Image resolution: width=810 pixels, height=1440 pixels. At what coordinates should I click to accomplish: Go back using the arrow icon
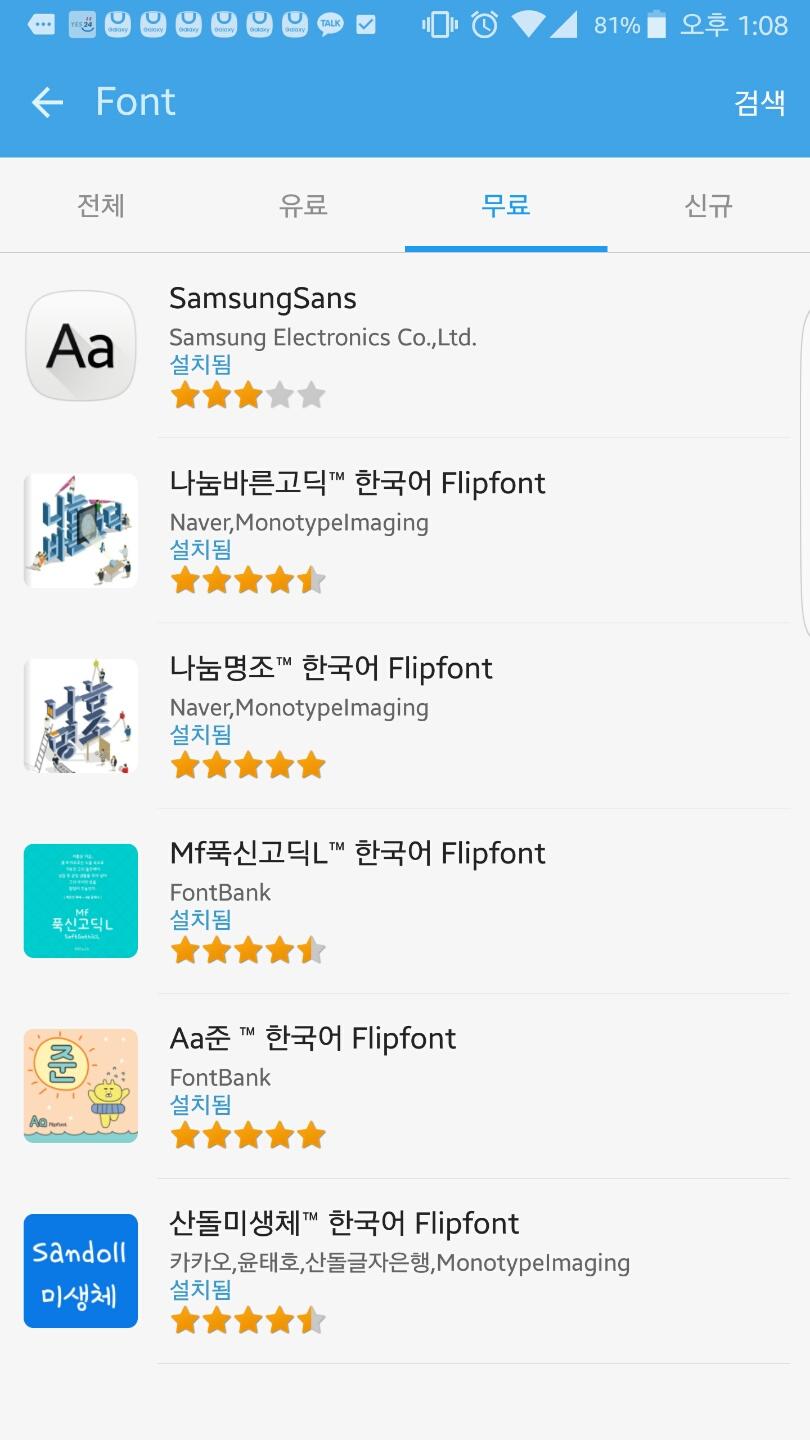[47, 102]
